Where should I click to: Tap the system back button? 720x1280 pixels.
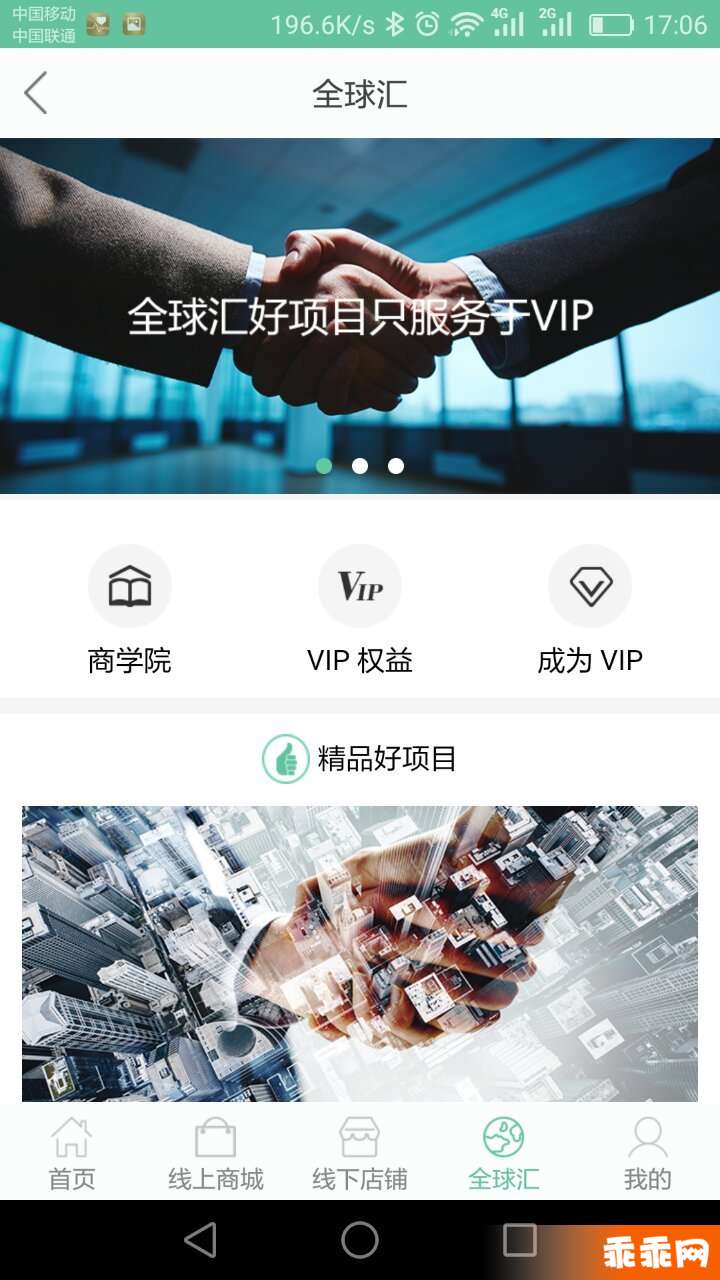200,1240
